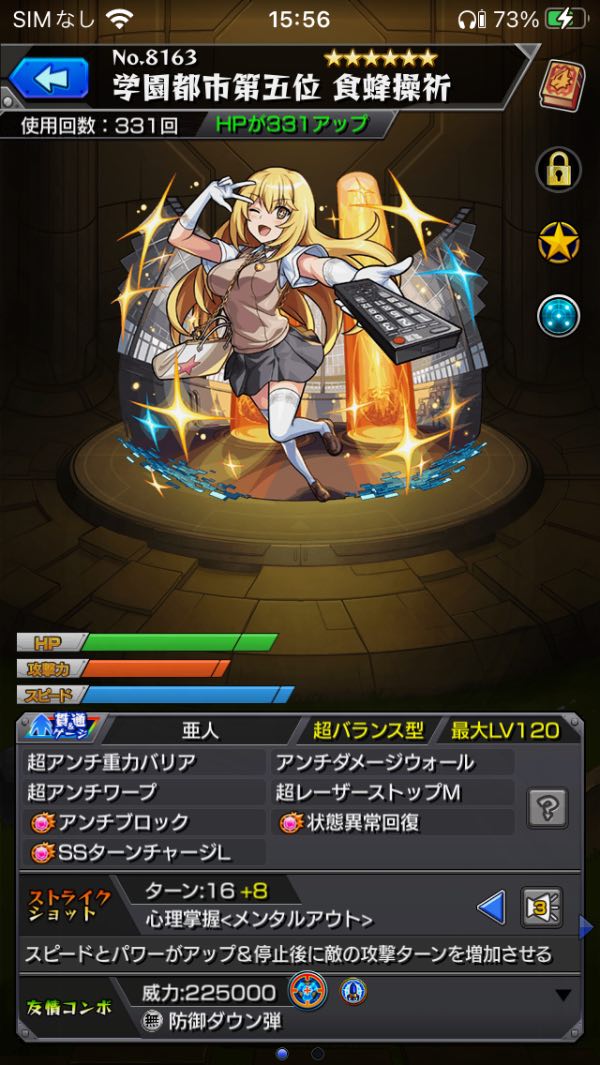Go back with the blue arrow button
Screen dimensions: 600x1065
pyautogui.click(x=47, y=79)
